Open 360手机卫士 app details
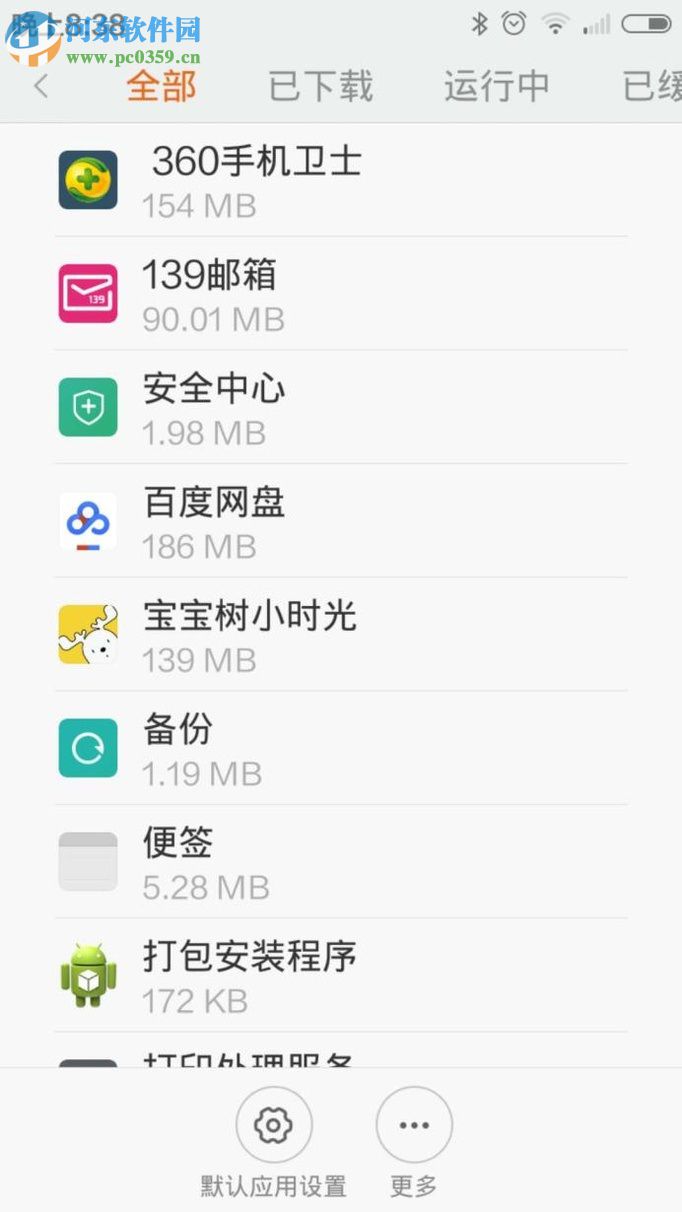Viewport: 682px width, 1212px height. [340, 181]
